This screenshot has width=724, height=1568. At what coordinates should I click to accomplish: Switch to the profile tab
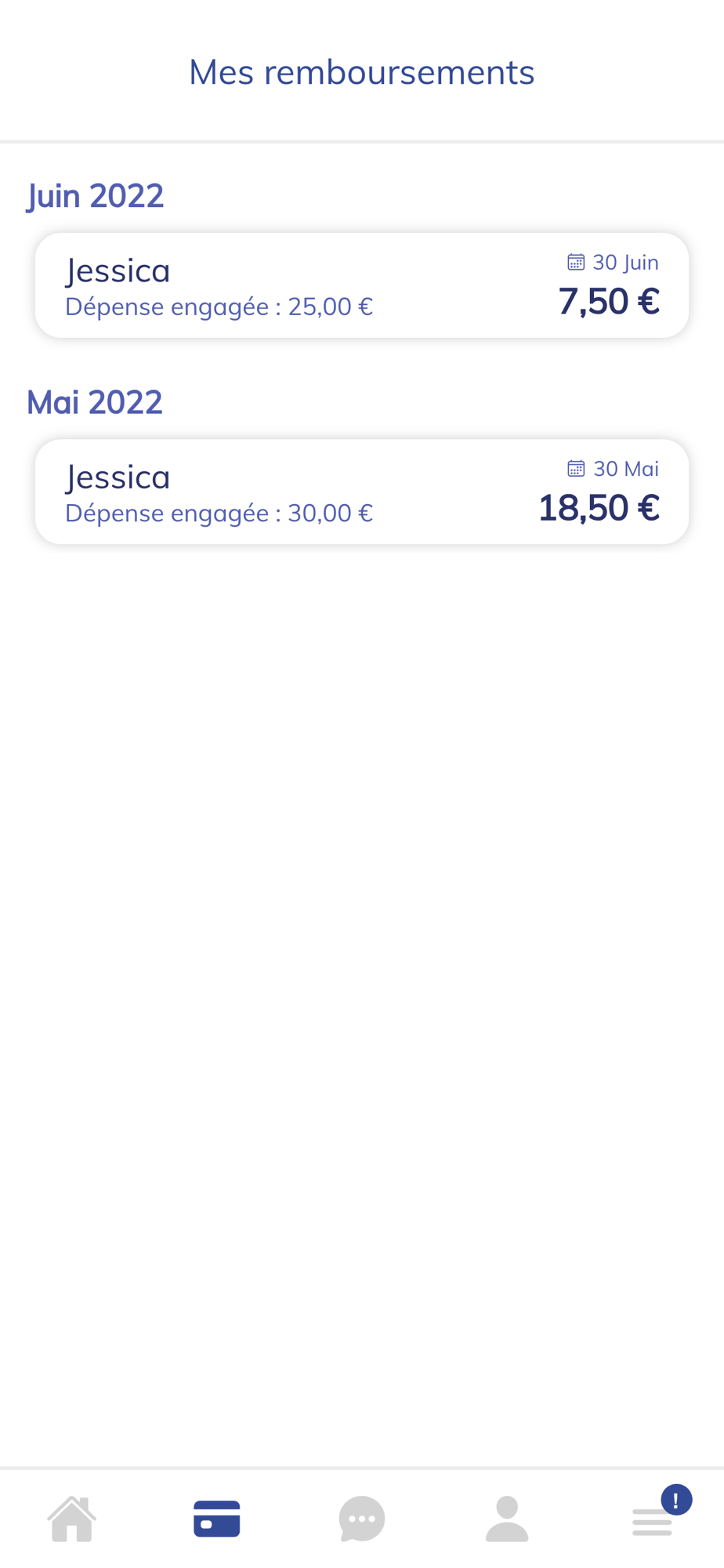507,1519
